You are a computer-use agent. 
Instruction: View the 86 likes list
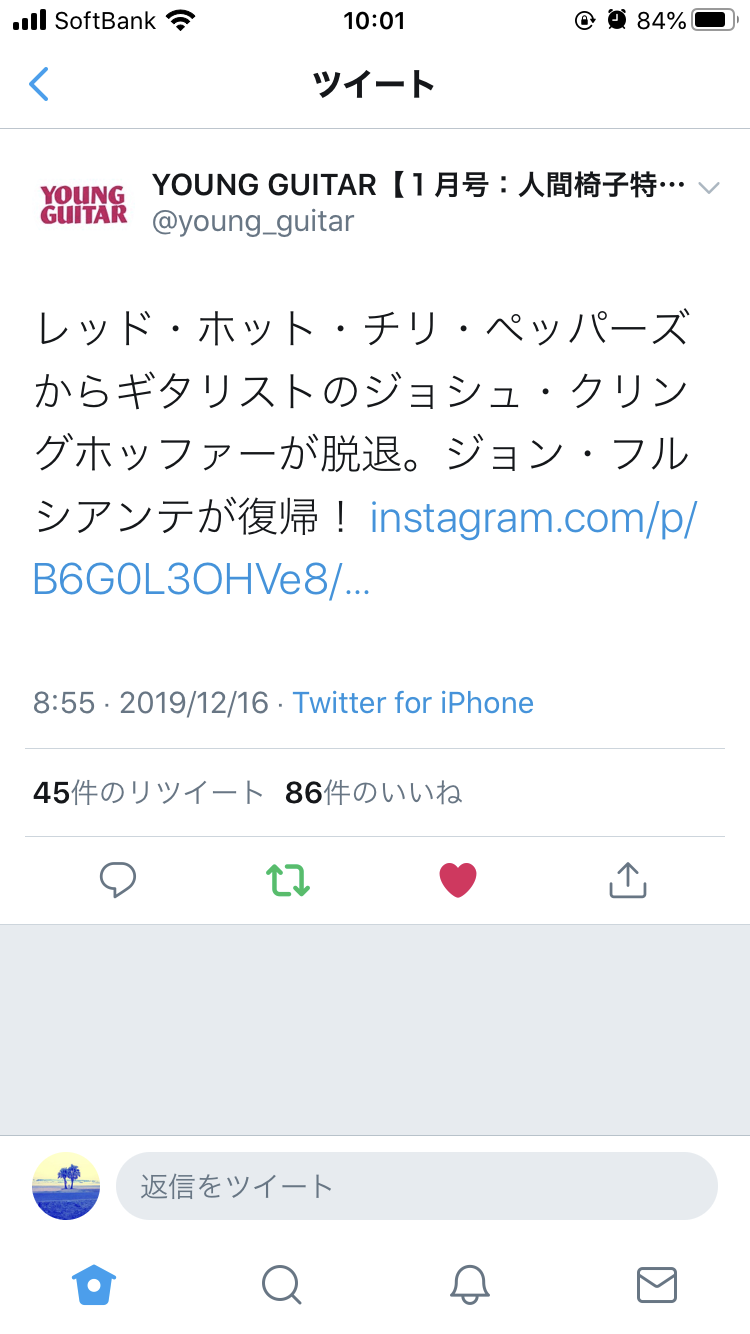tap(373, 793)
